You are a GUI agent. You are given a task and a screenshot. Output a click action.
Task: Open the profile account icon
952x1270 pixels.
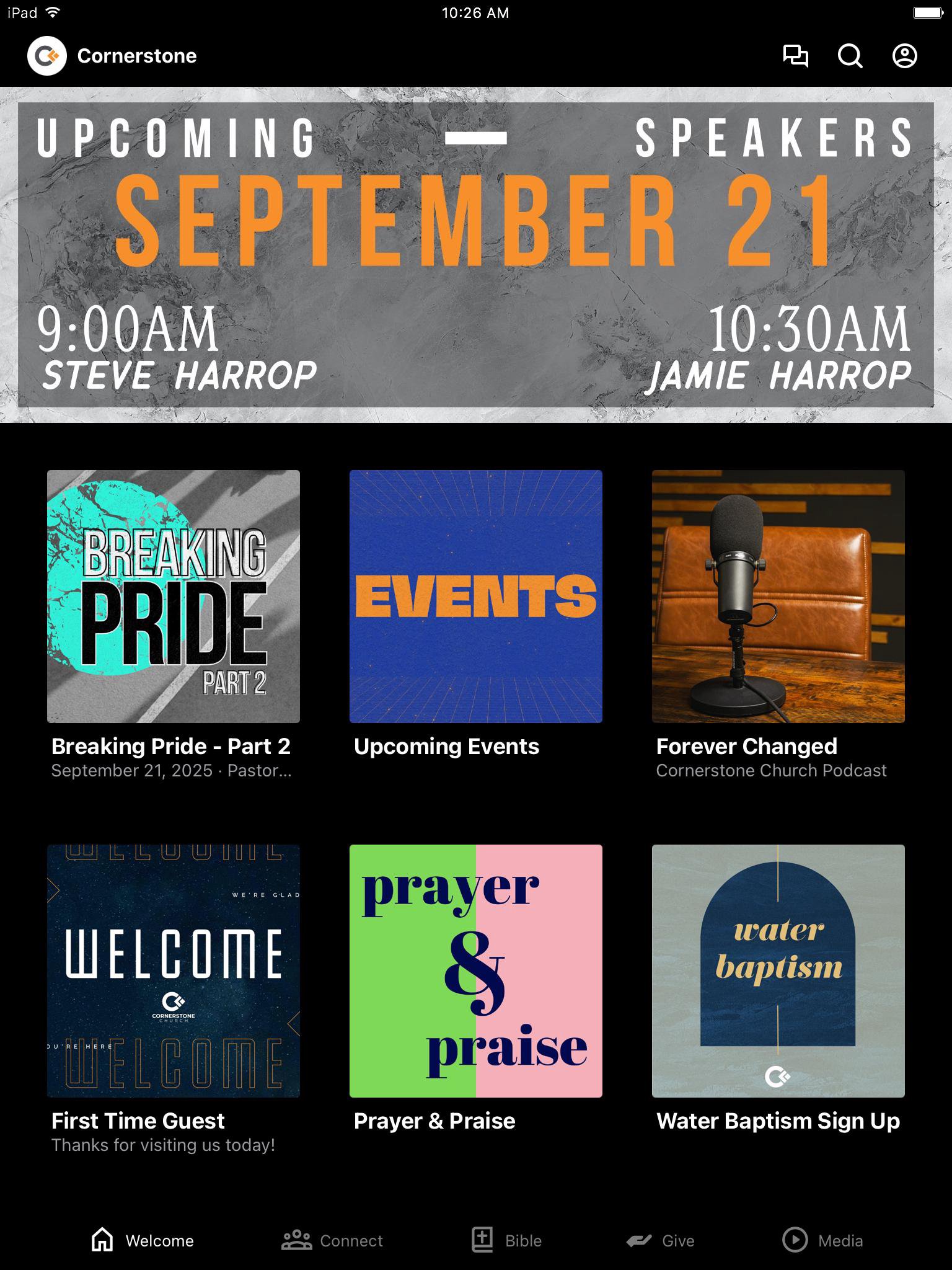tap(904, 56)
